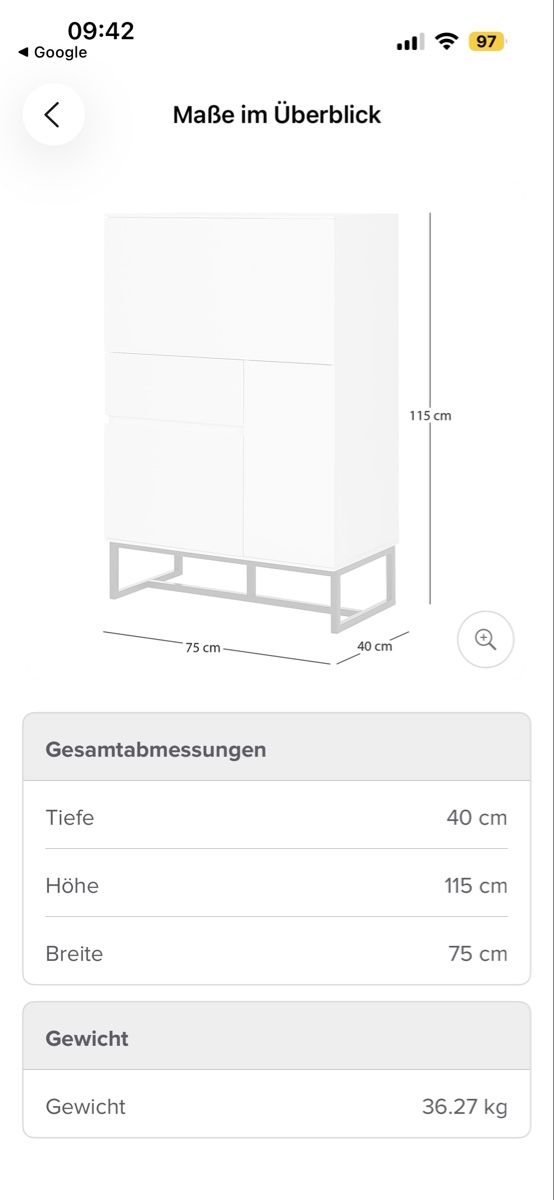Image resolution: width=554 pixels, height=1200 pixels.
Task: Zoom the dimensions image with magnifier
Action: (x=486, y=639)
